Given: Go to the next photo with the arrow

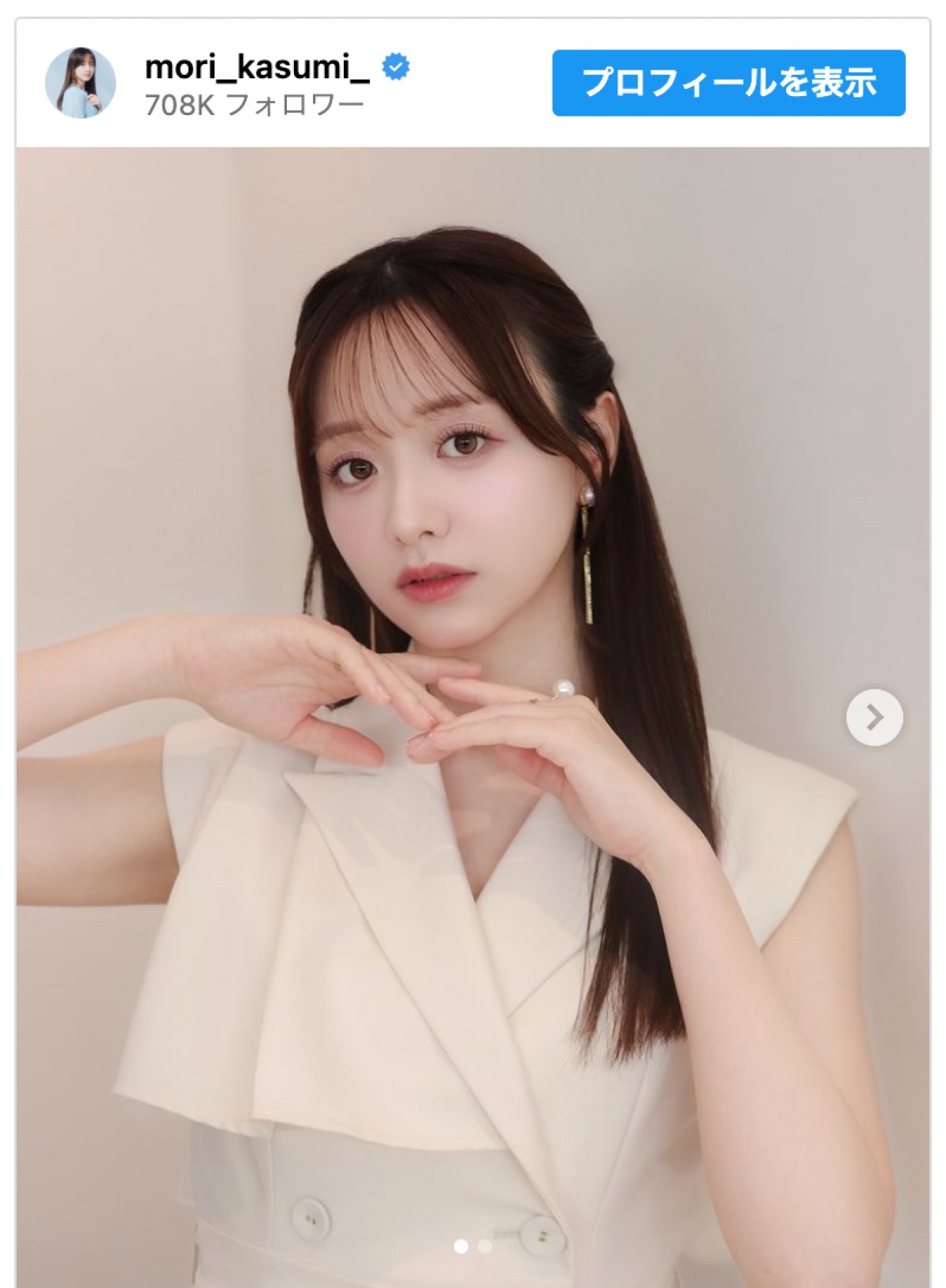Looking at the screenshot, I should 874,717.
